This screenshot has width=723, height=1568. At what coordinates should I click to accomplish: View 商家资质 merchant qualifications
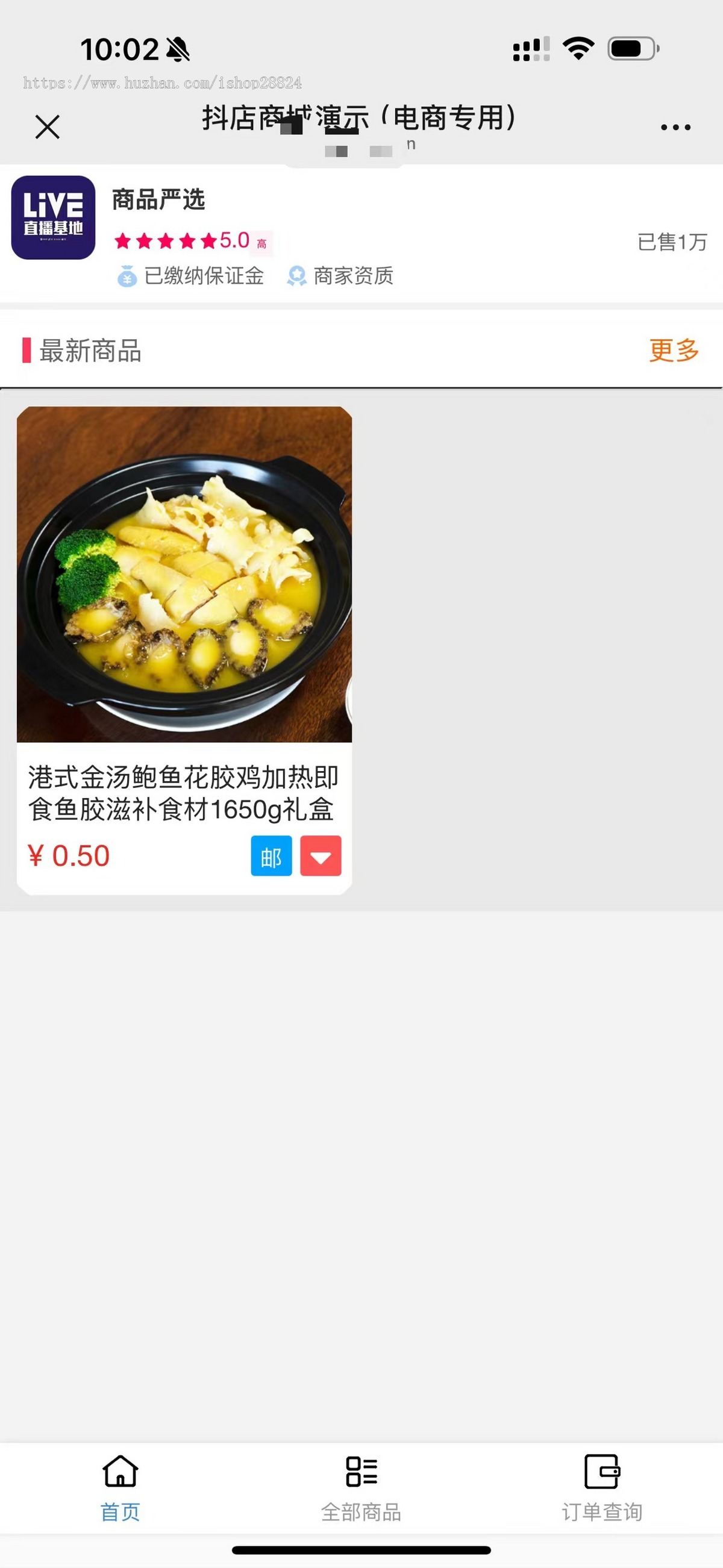(x=341, y=276)
